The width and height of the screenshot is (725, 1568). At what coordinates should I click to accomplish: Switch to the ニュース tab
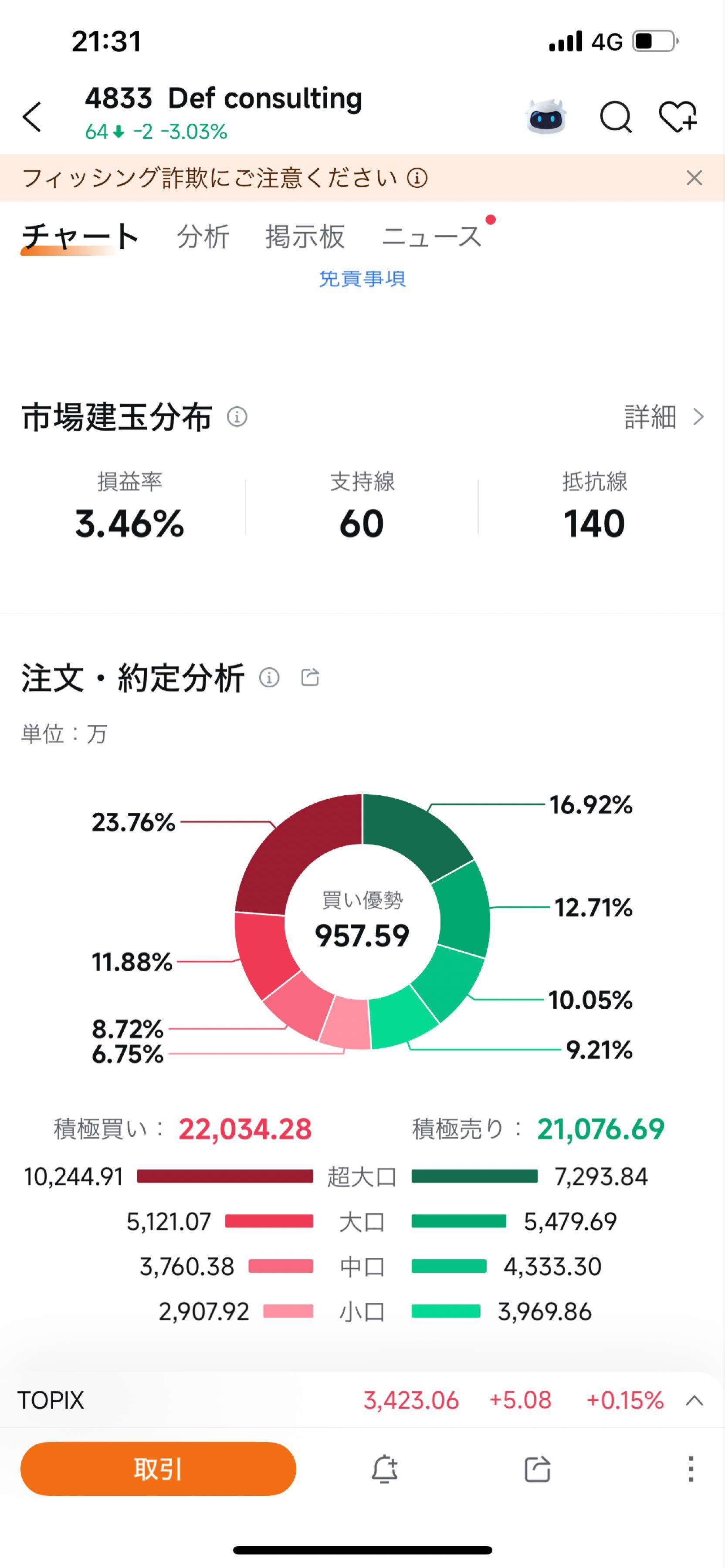click(x=431, y=237)
